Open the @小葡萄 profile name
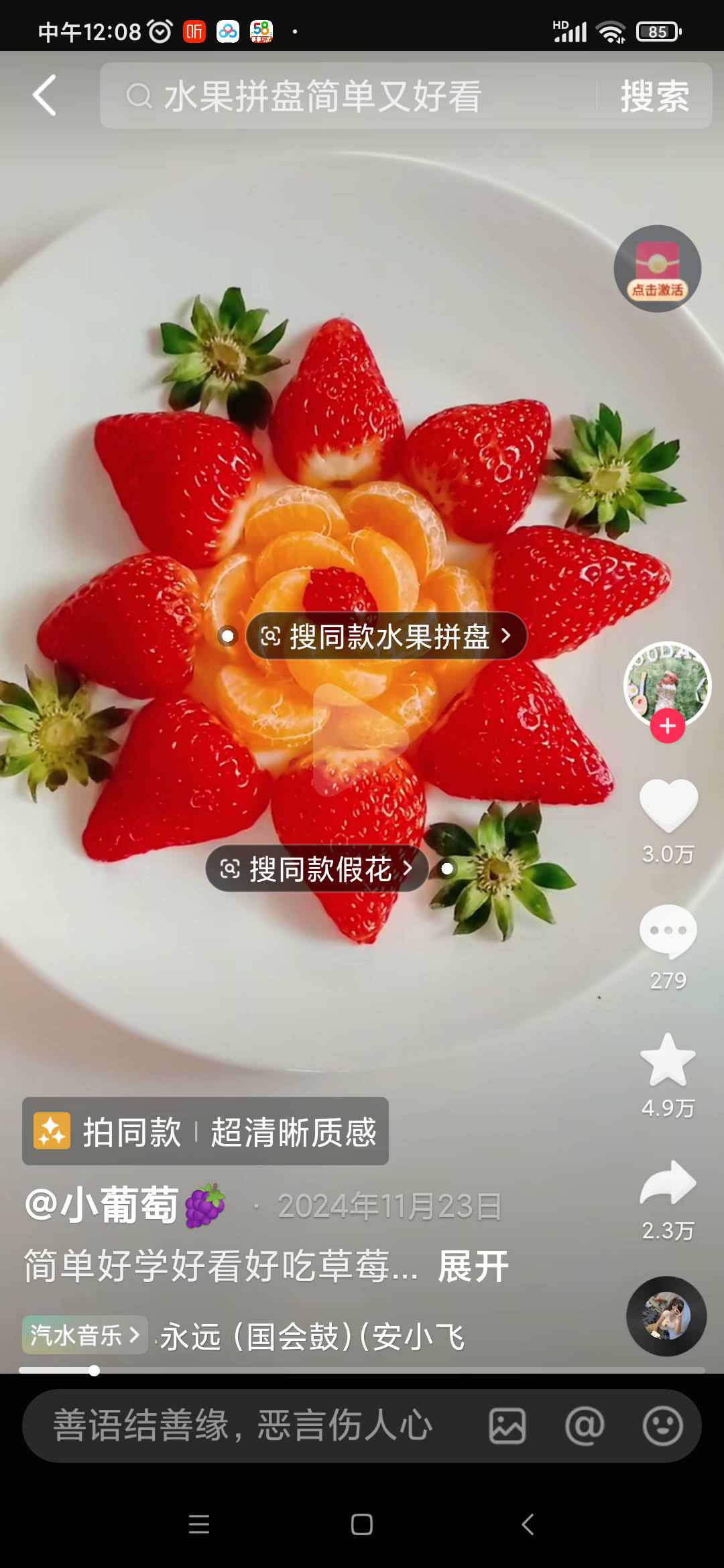Image resolution: width=724 pixels, height=1568 pixels. pos(102,1205)
